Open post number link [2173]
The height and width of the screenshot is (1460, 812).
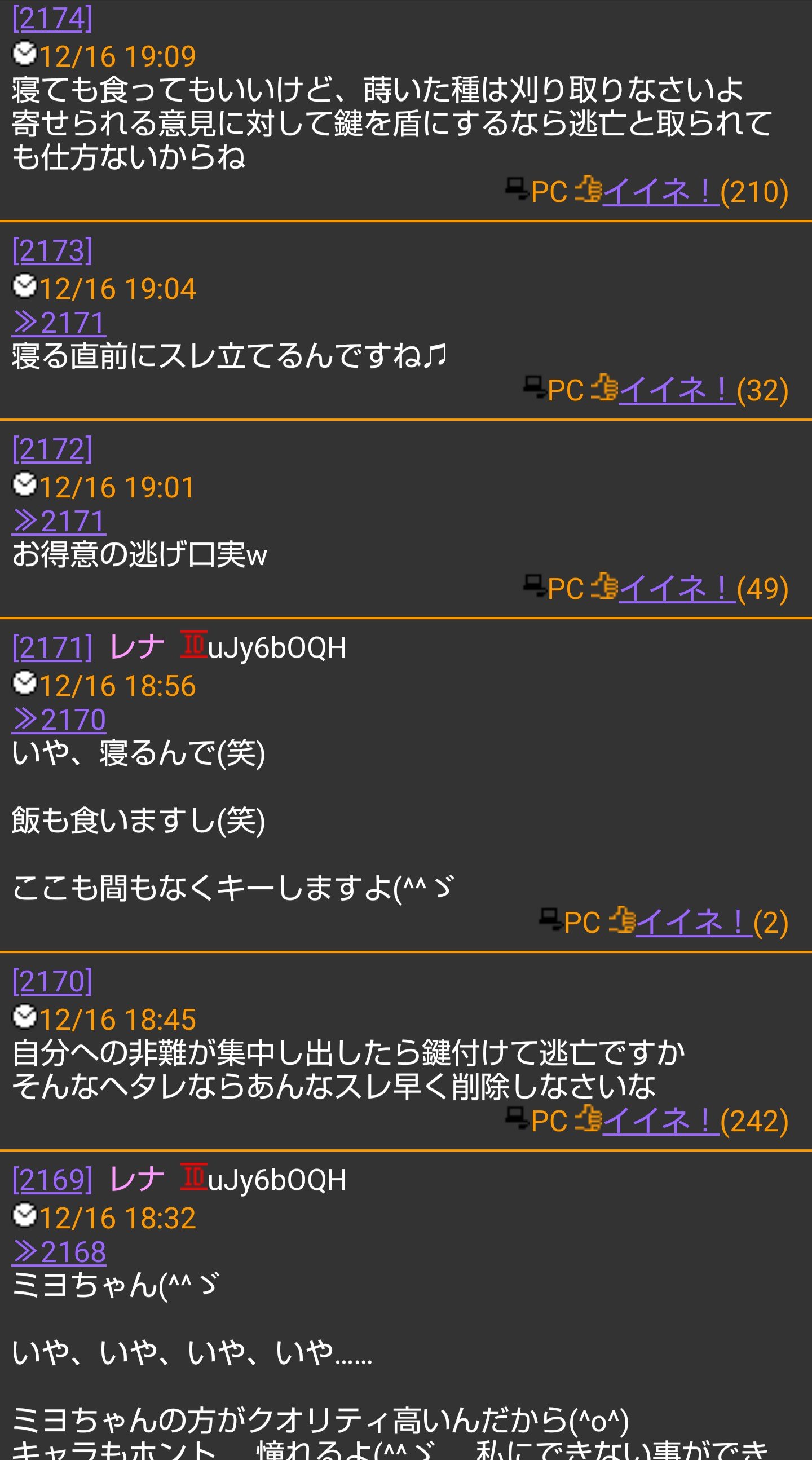tap(52, 250)
